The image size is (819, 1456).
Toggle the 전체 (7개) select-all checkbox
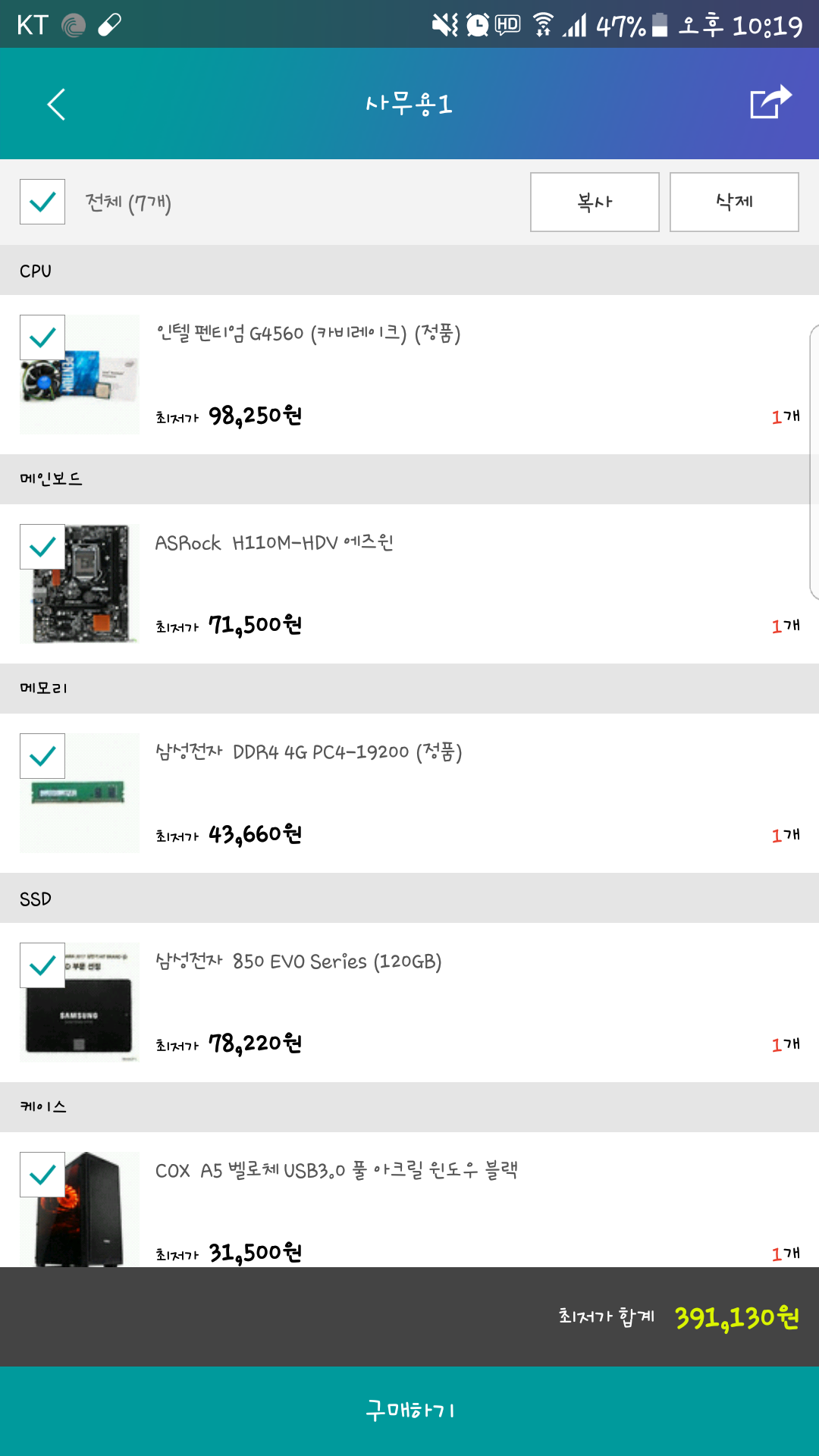tap(42, 202)
